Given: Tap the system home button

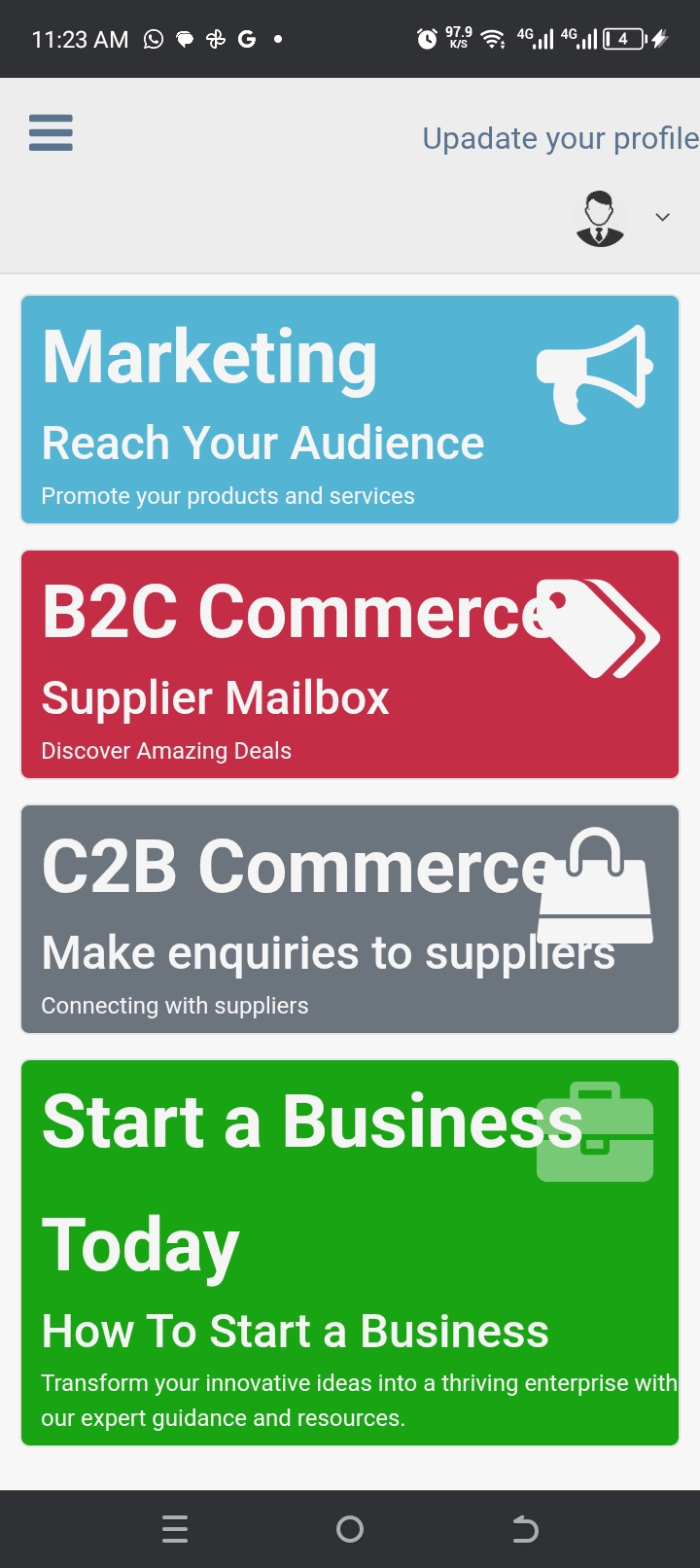Looking at the screenshot, I should click(x=350, y=1530).
